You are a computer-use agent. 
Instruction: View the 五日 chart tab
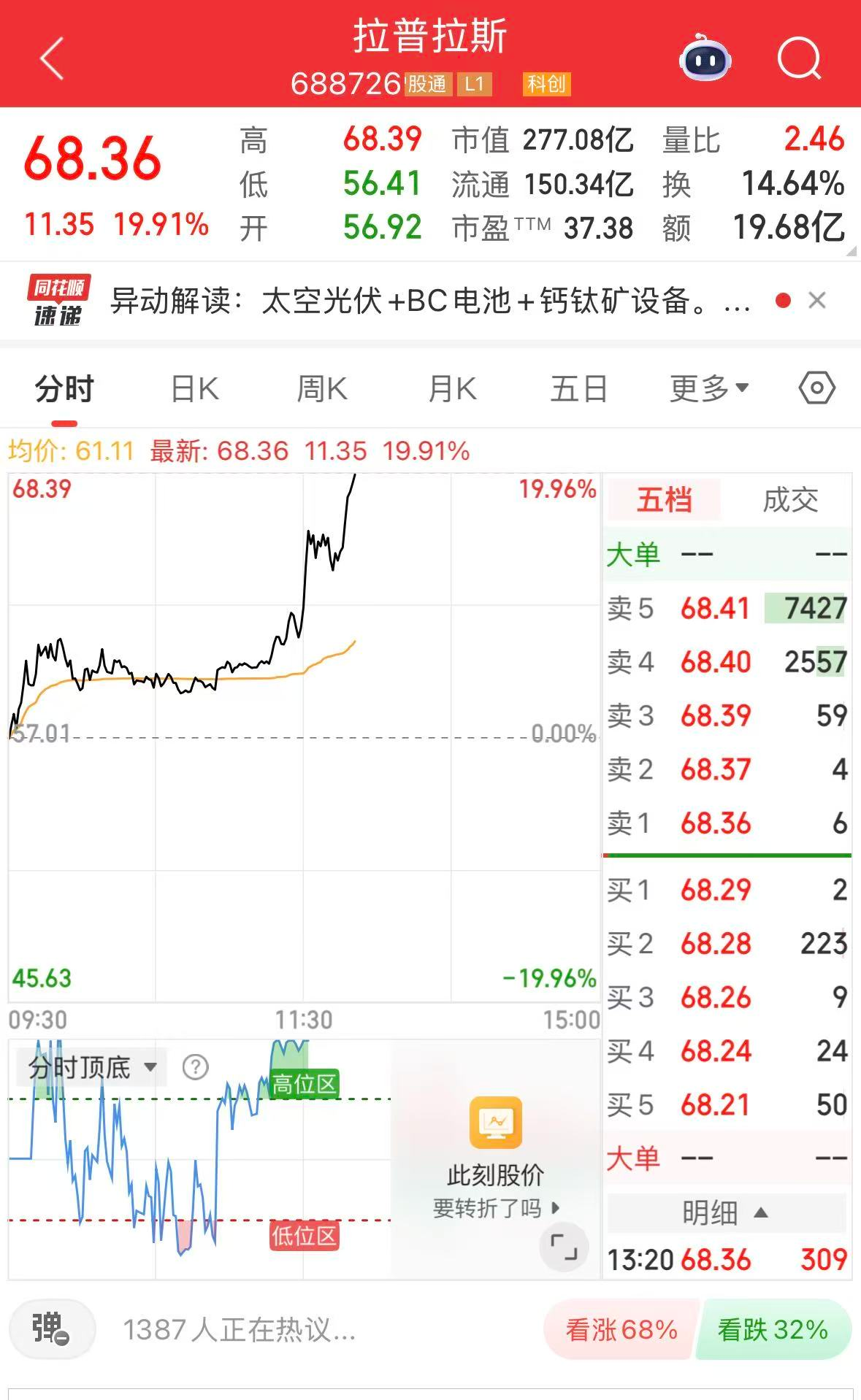tap(578, 389)
